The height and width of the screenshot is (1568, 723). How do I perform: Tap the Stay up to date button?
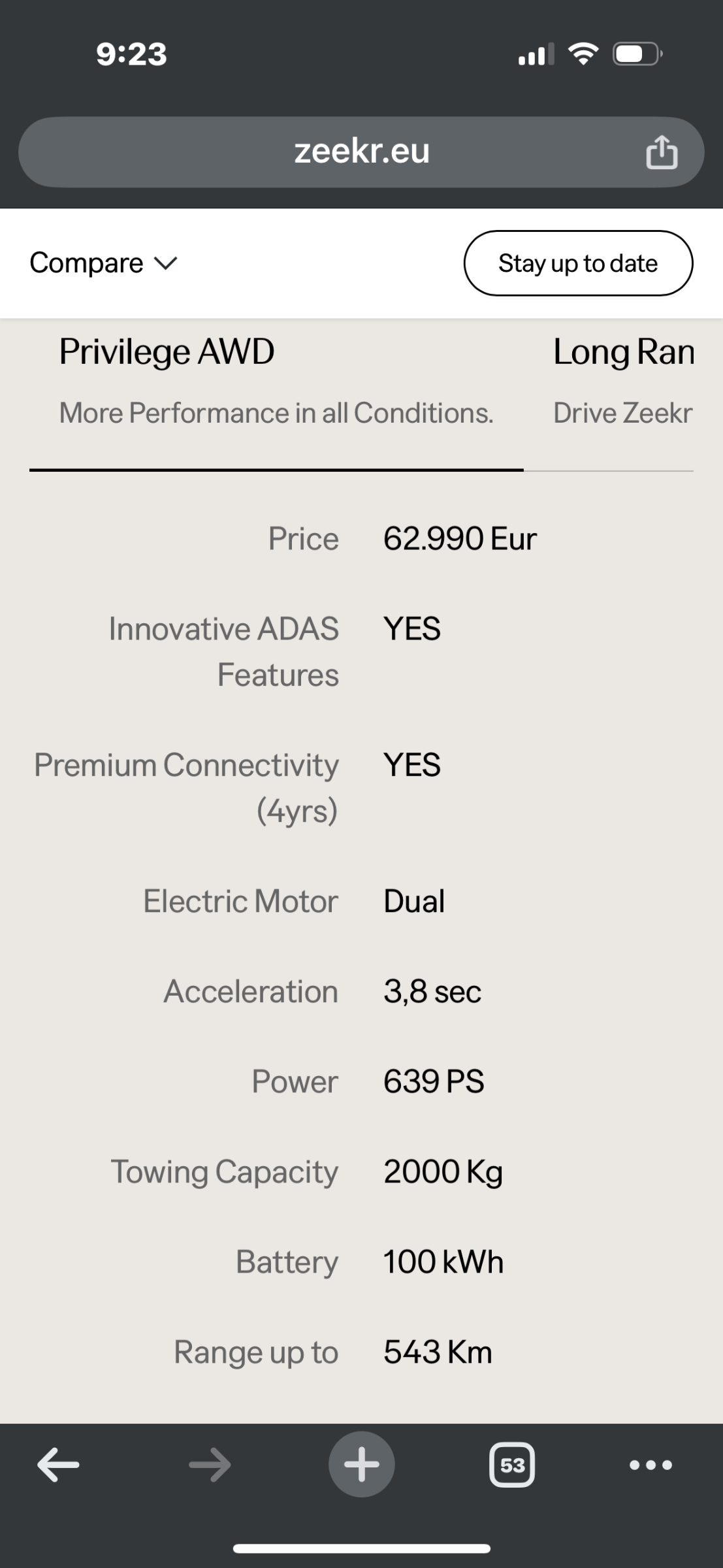[578, 263]
